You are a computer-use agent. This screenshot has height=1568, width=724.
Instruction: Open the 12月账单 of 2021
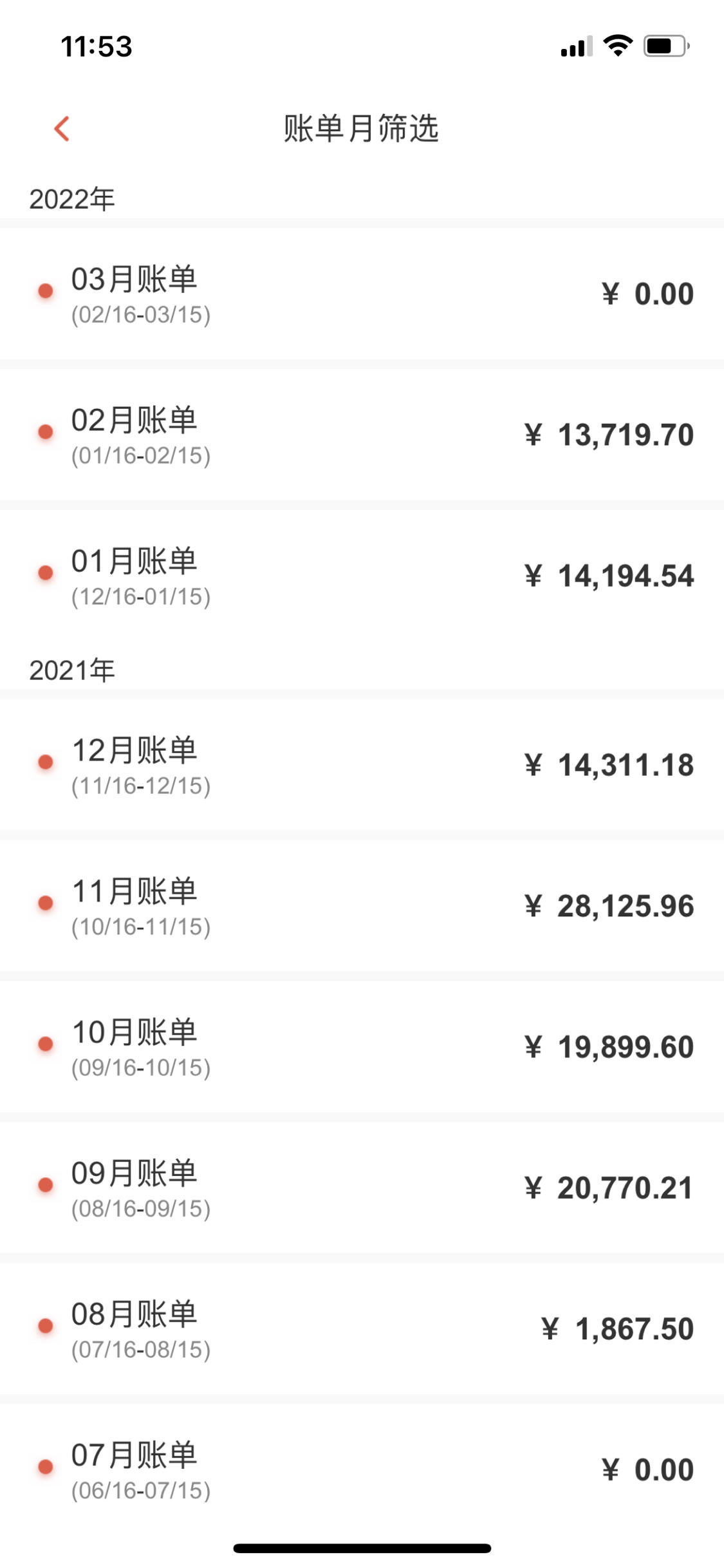(x=362, y=764)
